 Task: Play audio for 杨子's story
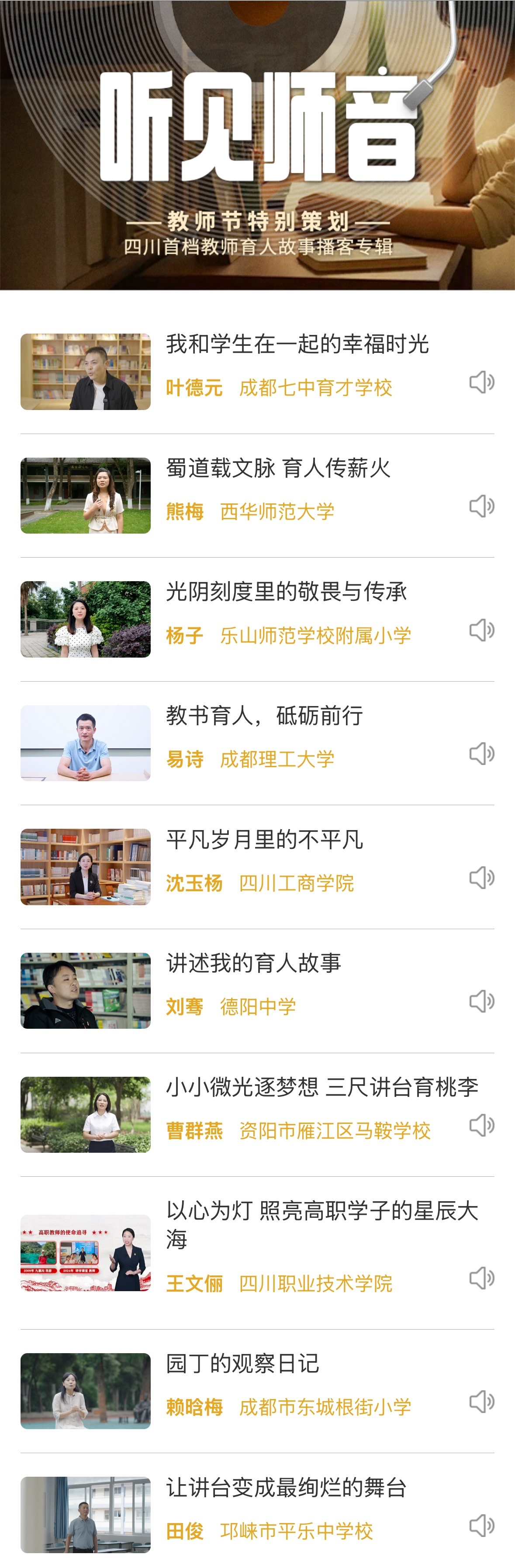pos(481,630)
